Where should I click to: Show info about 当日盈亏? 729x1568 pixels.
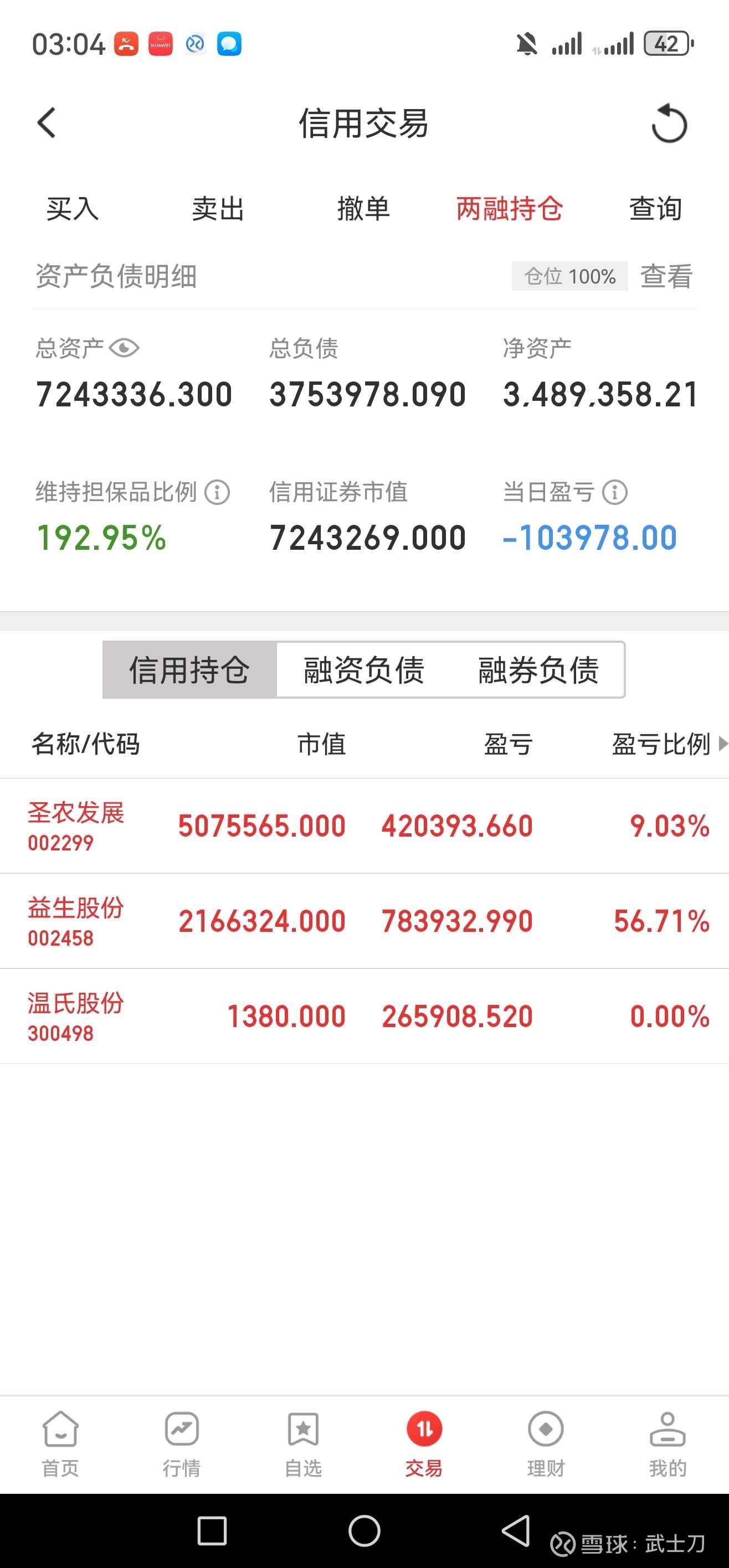(614, 492)
